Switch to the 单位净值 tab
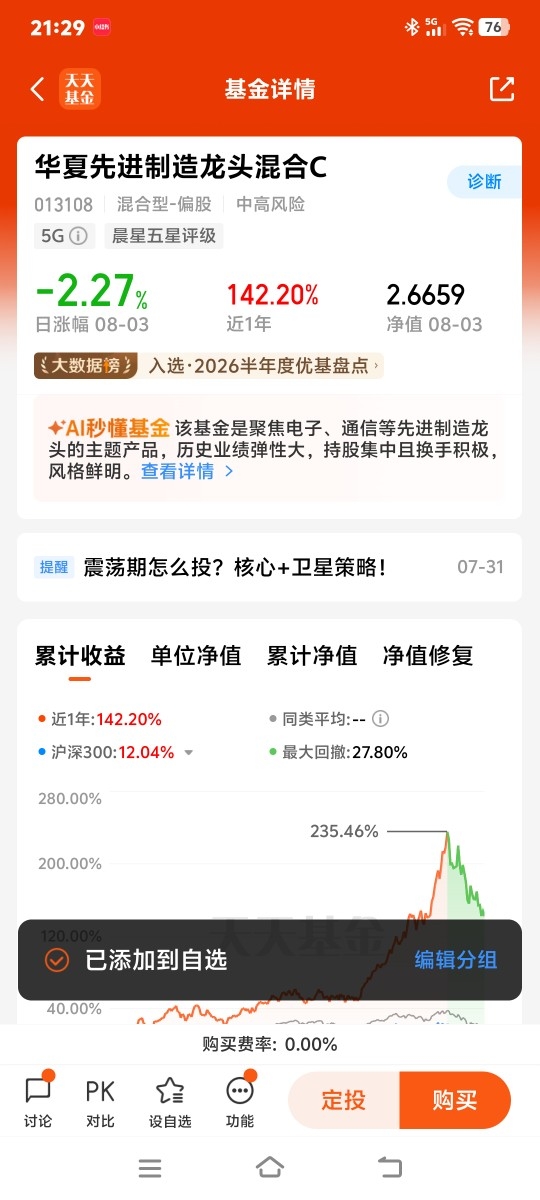The height and width of the screenshot is (1200, 540). [x=196, y=655]
